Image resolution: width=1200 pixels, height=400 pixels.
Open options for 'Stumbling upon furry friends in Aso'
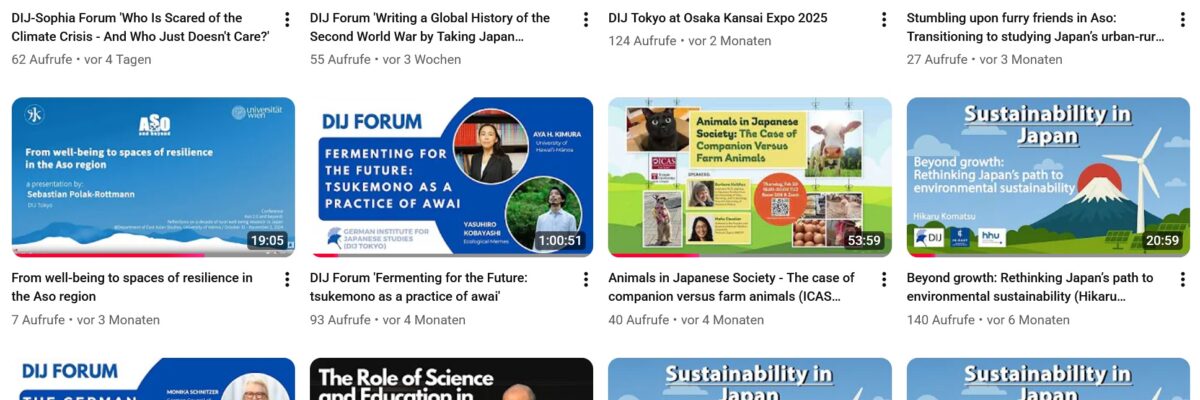pyautogui.click(x=1182, y=20)
